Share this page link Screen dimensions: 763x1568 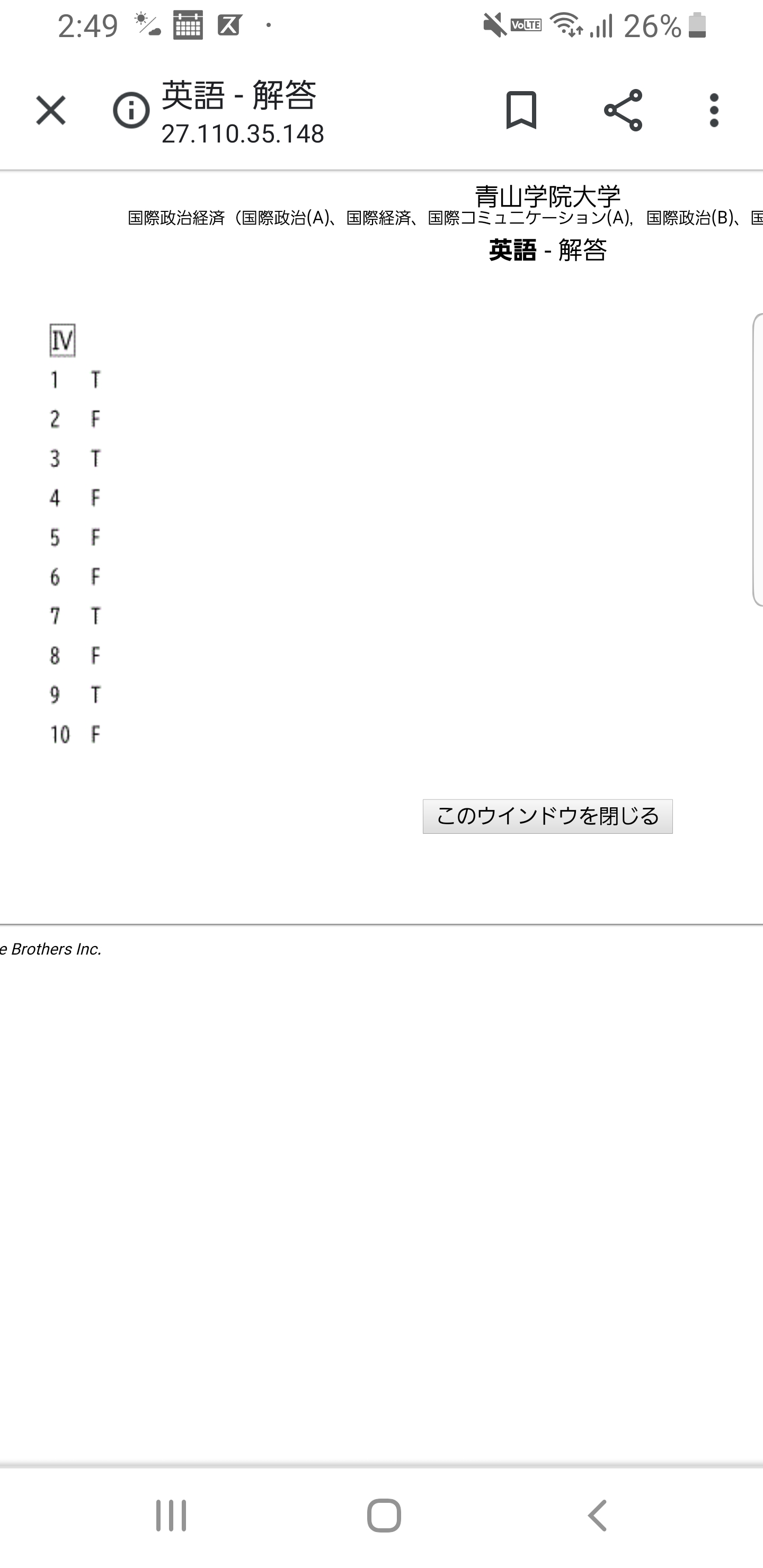click(623, 110)
